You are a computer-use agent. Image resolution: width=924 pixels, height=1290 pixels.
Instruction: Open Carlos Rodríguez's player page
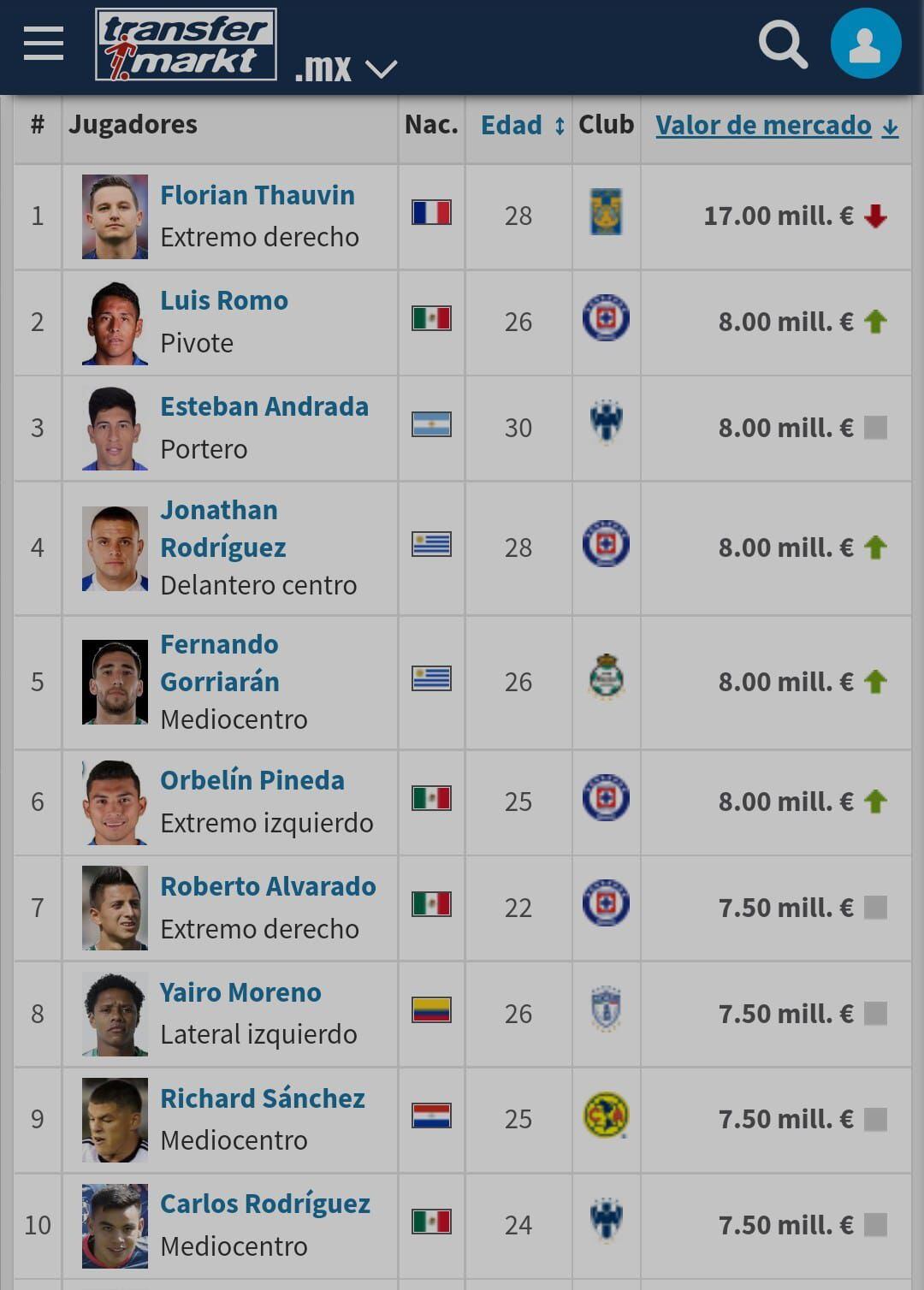[x=265, y=1204]
